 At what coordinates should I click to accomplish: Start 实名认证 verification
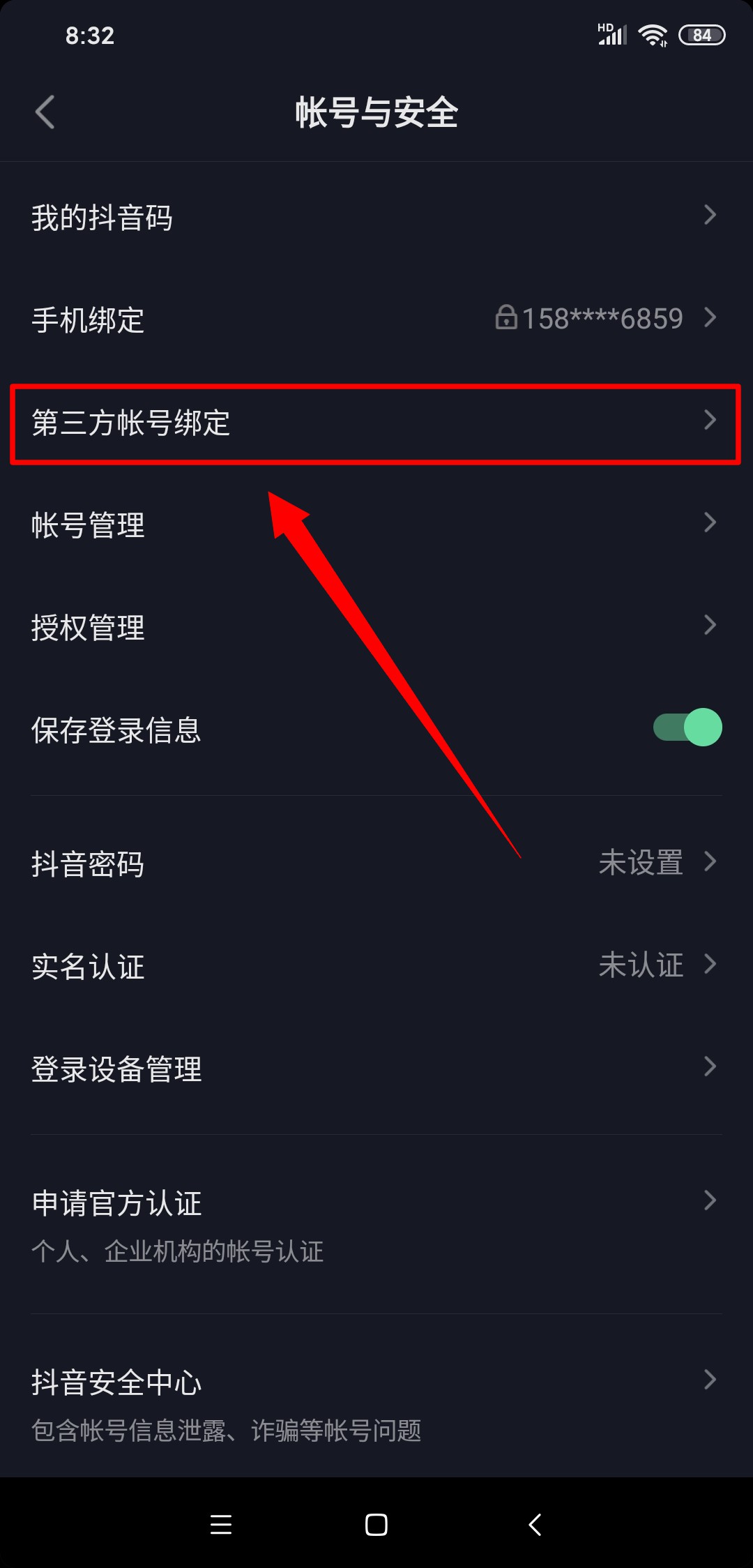87,967
